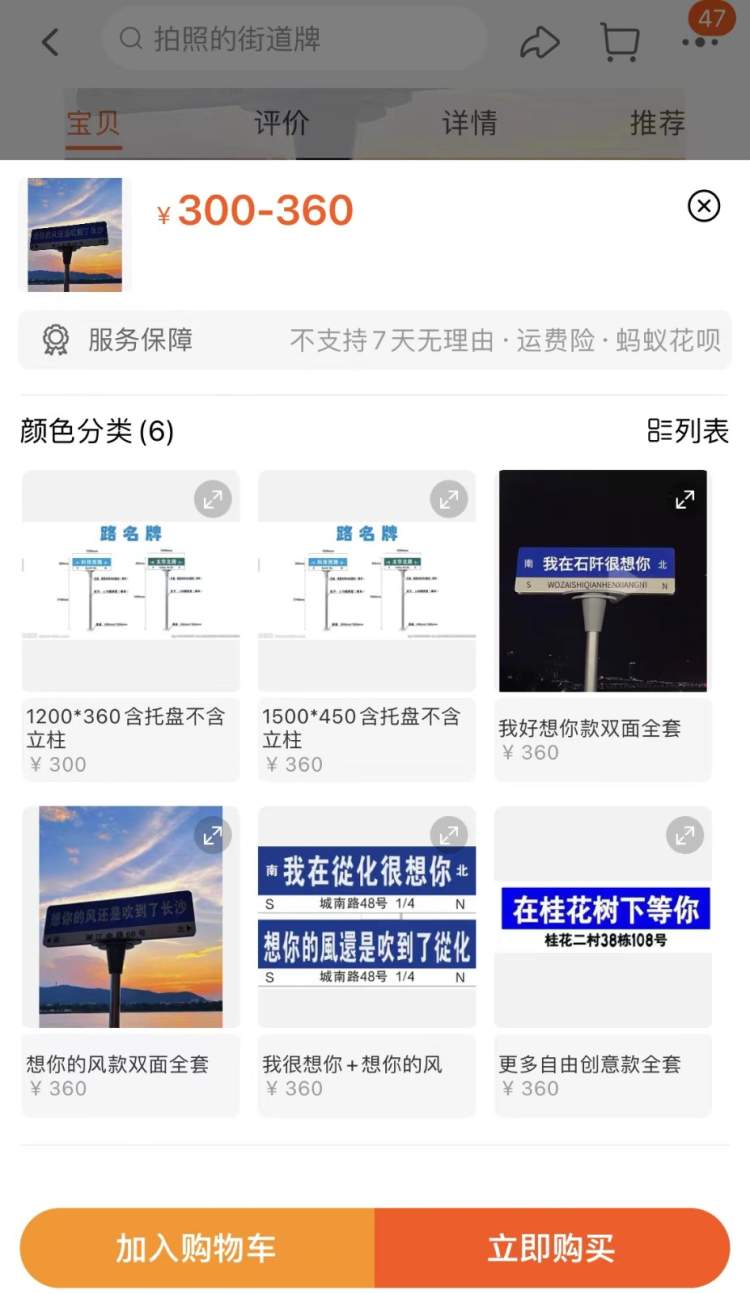This screenshot has height=1294, width=750.
Task: Go back using the top arrow
Action: (x=50, y=42)
